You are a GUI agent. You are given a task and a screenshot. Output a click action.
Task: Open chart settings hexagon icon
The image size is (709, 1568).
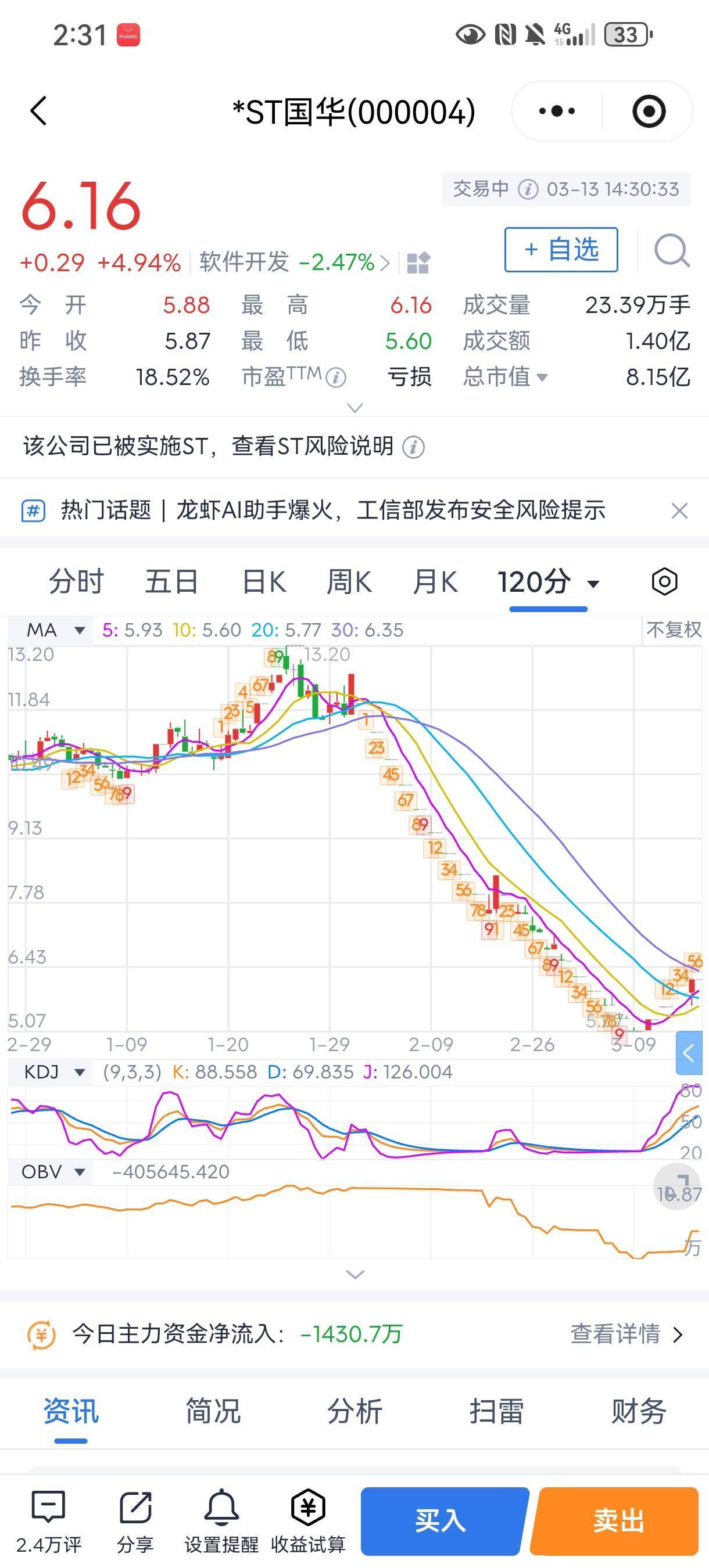[x=664, y=581]
